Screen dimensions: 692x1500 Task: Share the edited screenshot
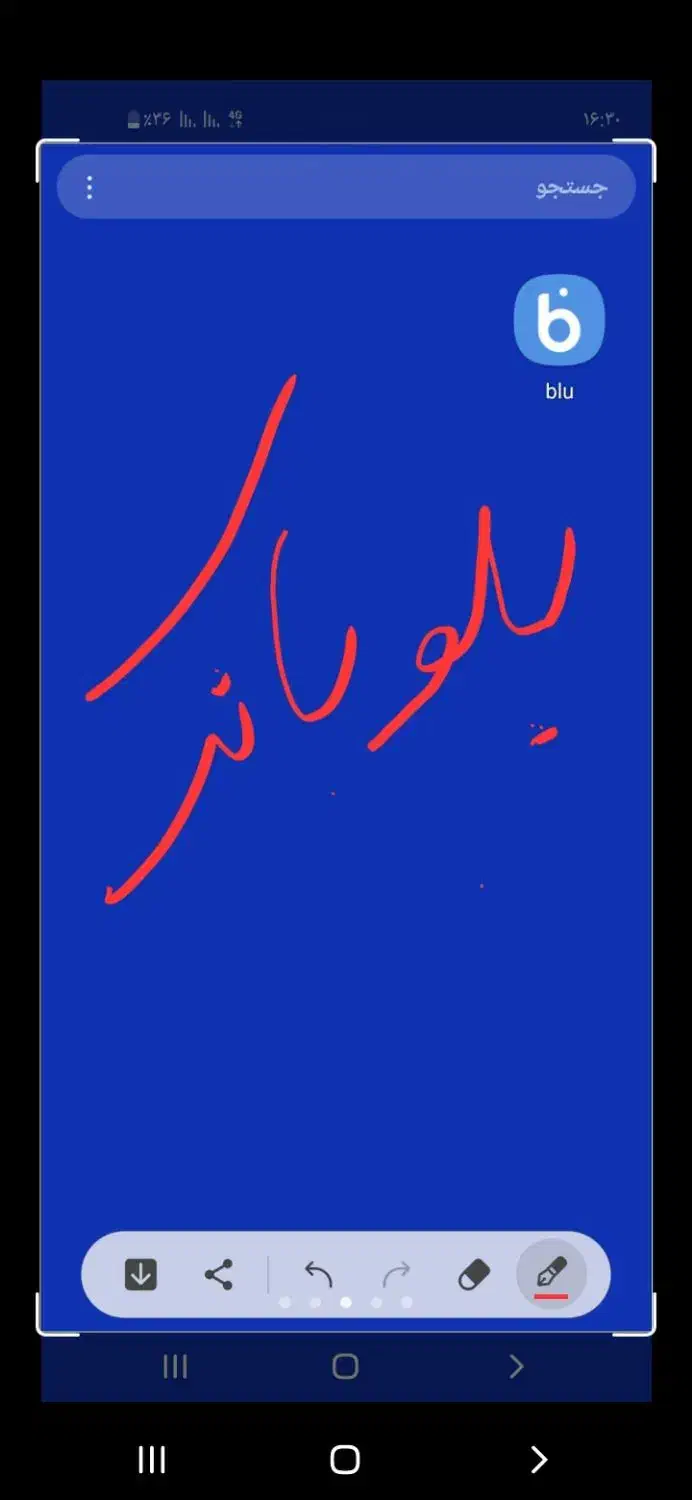[218, 1274]
